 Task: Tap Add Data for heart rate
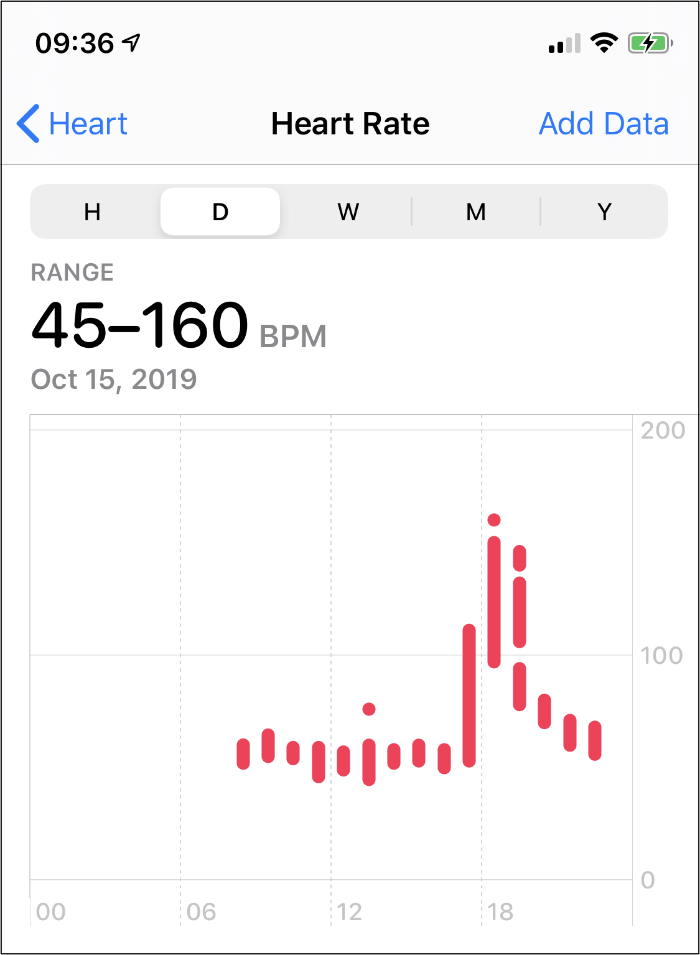point(603,124)
